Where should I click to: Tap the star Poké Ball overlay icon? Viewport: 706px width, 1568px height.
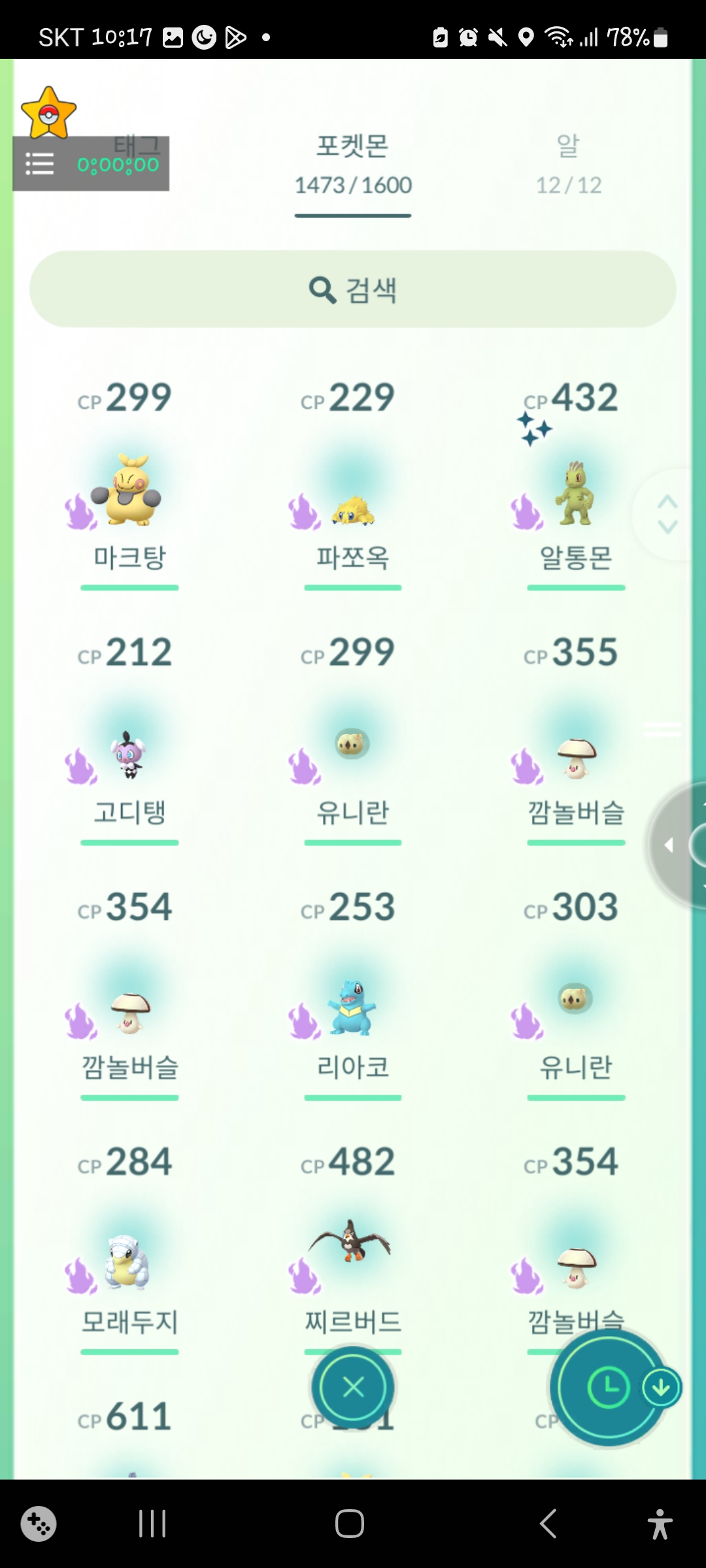[x=48, y=113]
